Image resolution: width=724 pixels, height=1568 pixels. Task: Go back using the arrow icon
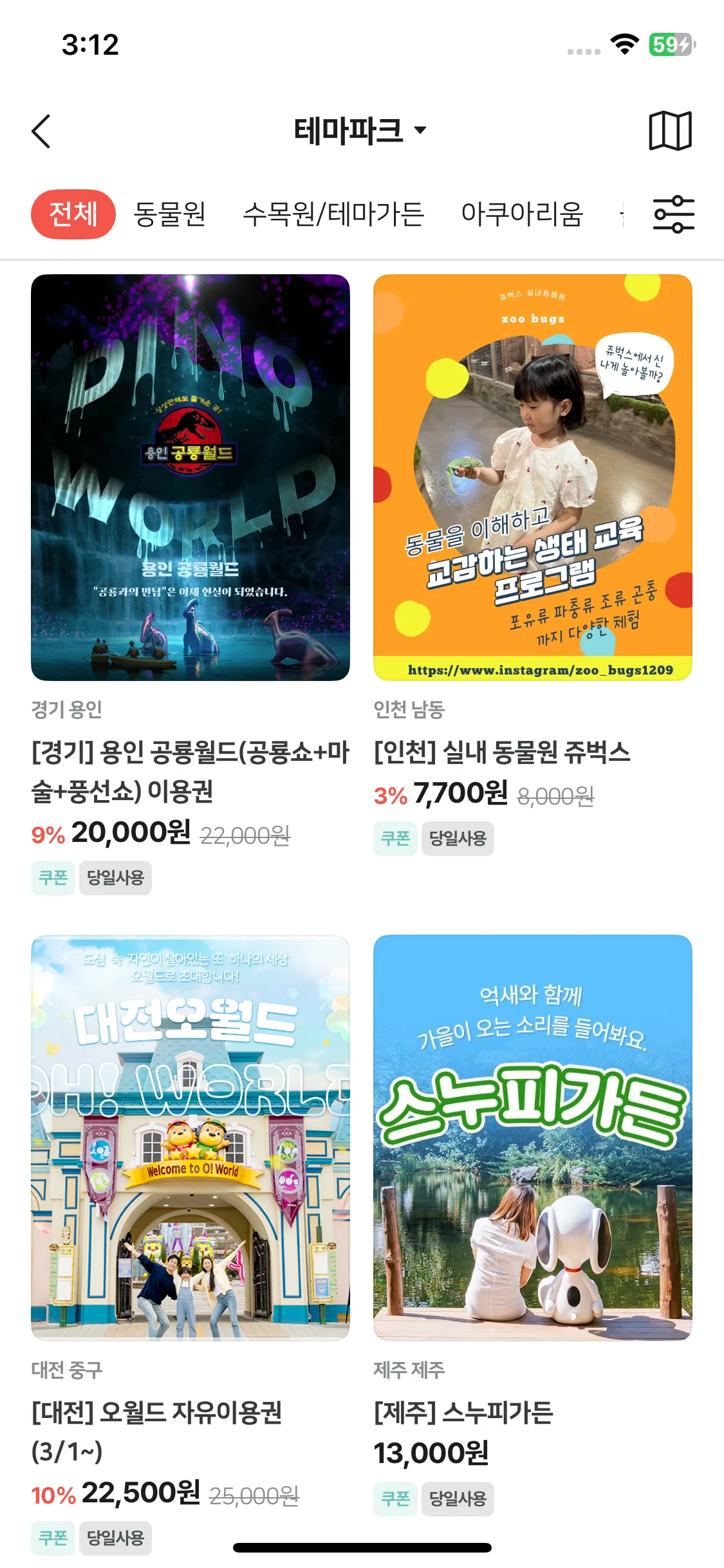click(x=41, y=131)
